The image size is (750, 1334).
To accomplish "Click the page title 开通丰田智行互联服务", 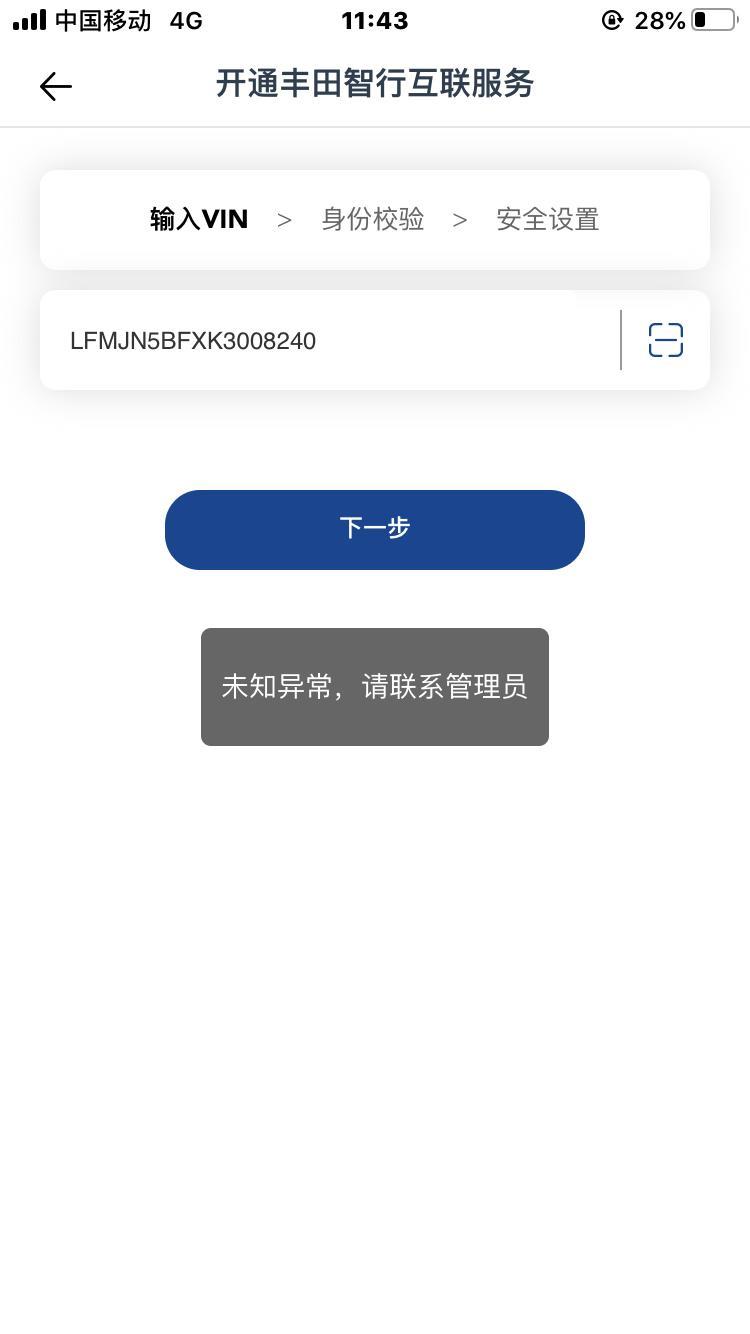I will pos(375,86).
